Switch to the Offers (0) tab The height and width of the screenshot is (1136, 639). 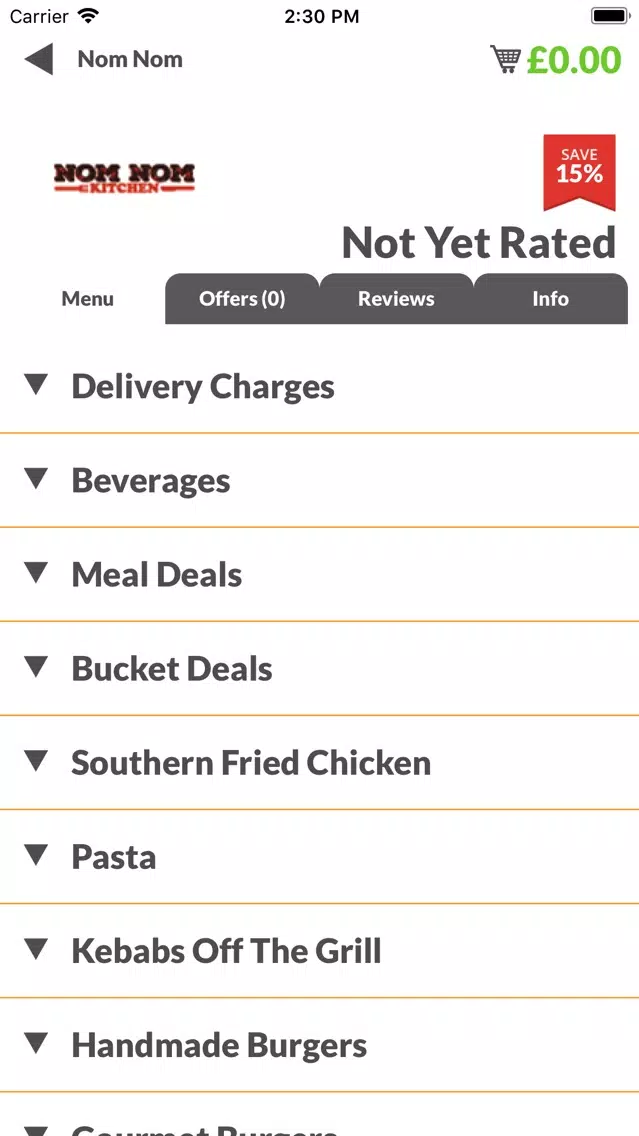point(242,298)
